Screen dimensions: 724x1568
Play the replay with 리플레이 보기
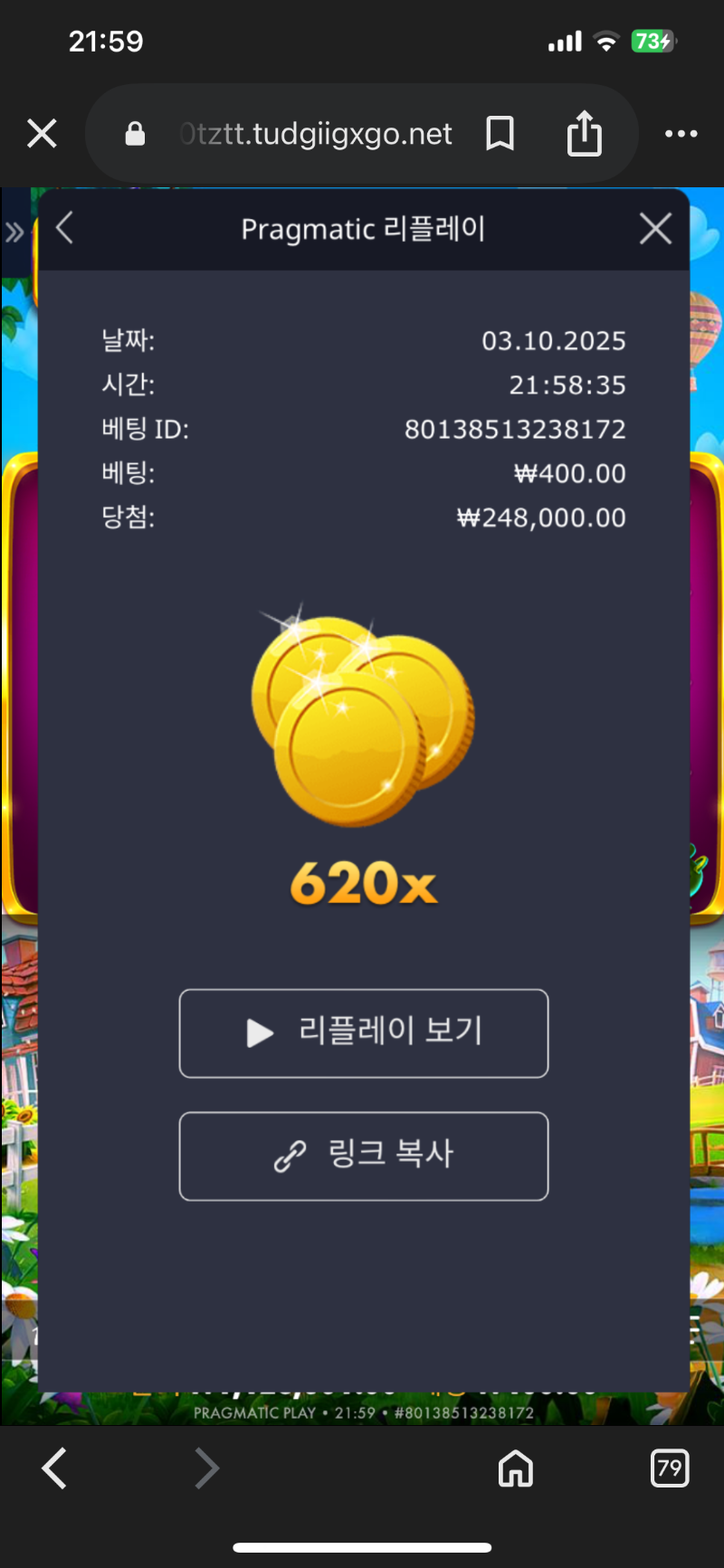coord(364,1033)
